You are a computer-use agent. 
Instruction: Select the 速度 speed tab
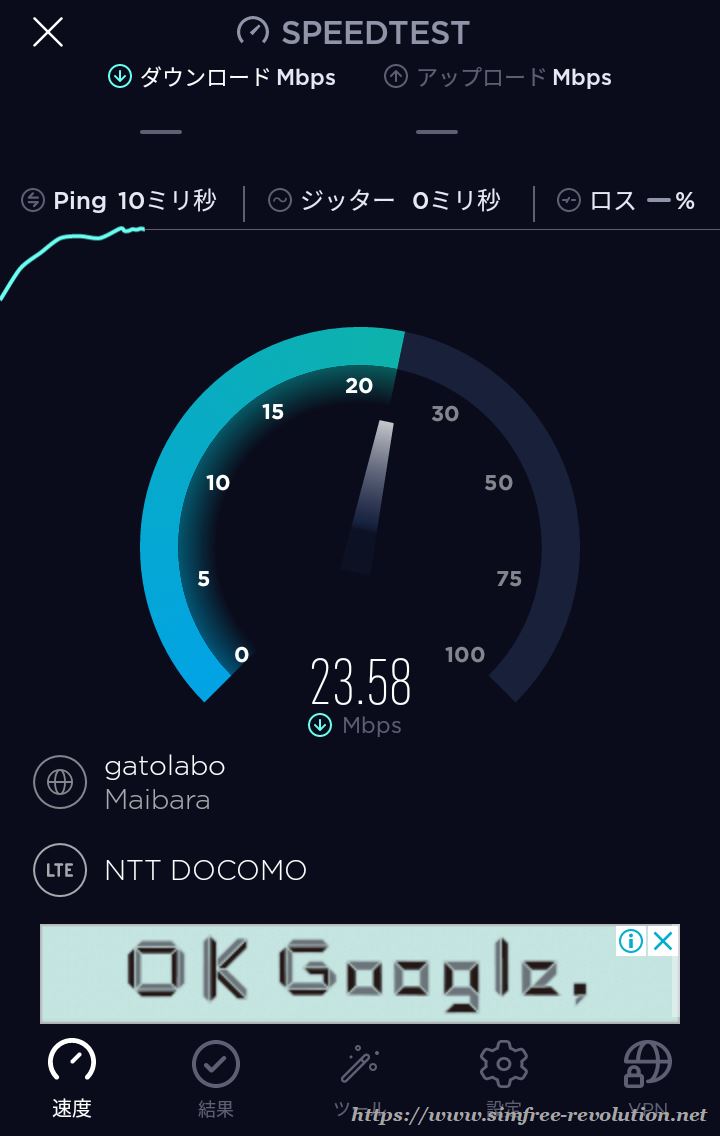pos(72,1078)
